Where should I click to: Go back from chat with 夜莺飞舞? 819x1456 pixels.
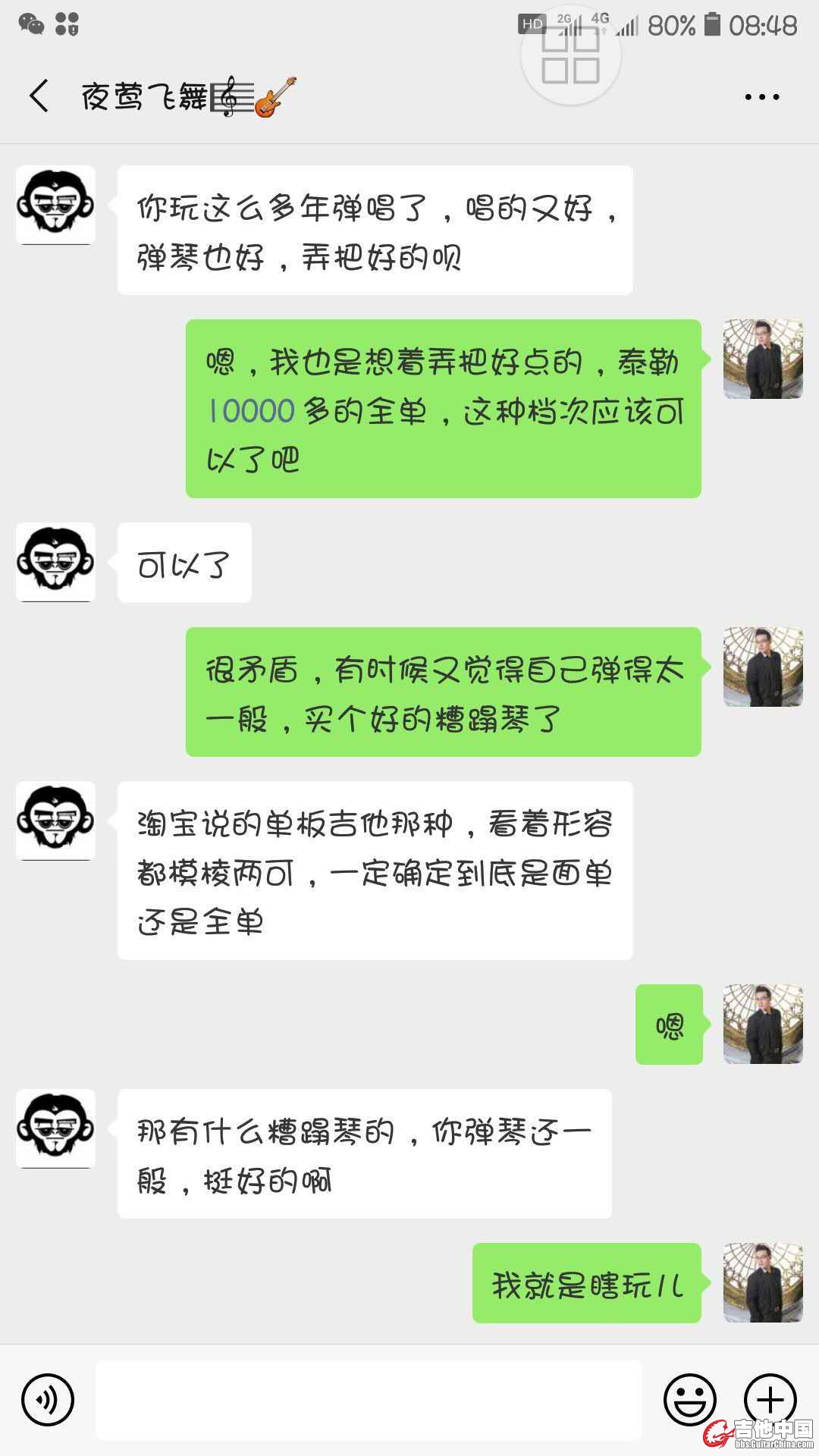(x=39, y=96)
